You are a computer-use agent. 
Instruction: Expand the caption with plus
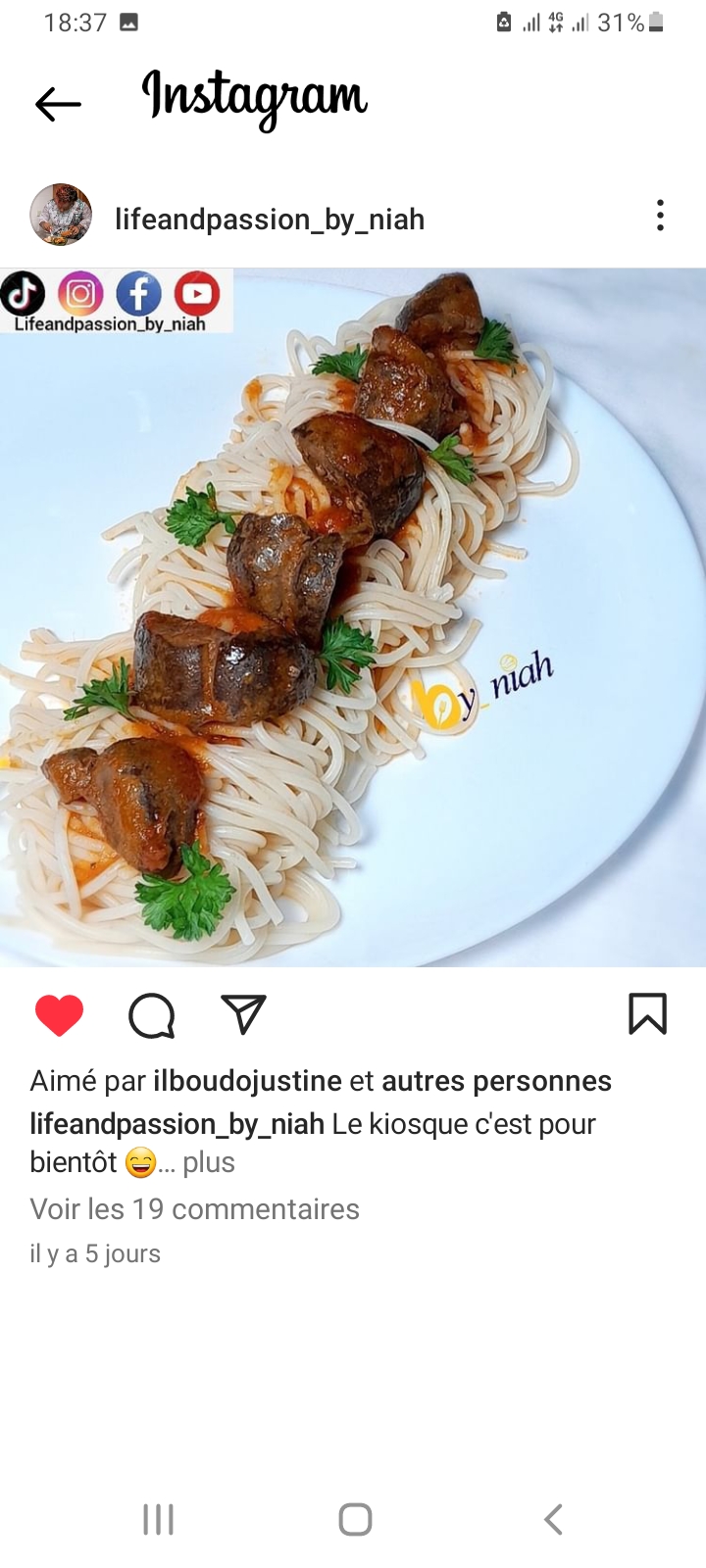[x=208, y=1162]
